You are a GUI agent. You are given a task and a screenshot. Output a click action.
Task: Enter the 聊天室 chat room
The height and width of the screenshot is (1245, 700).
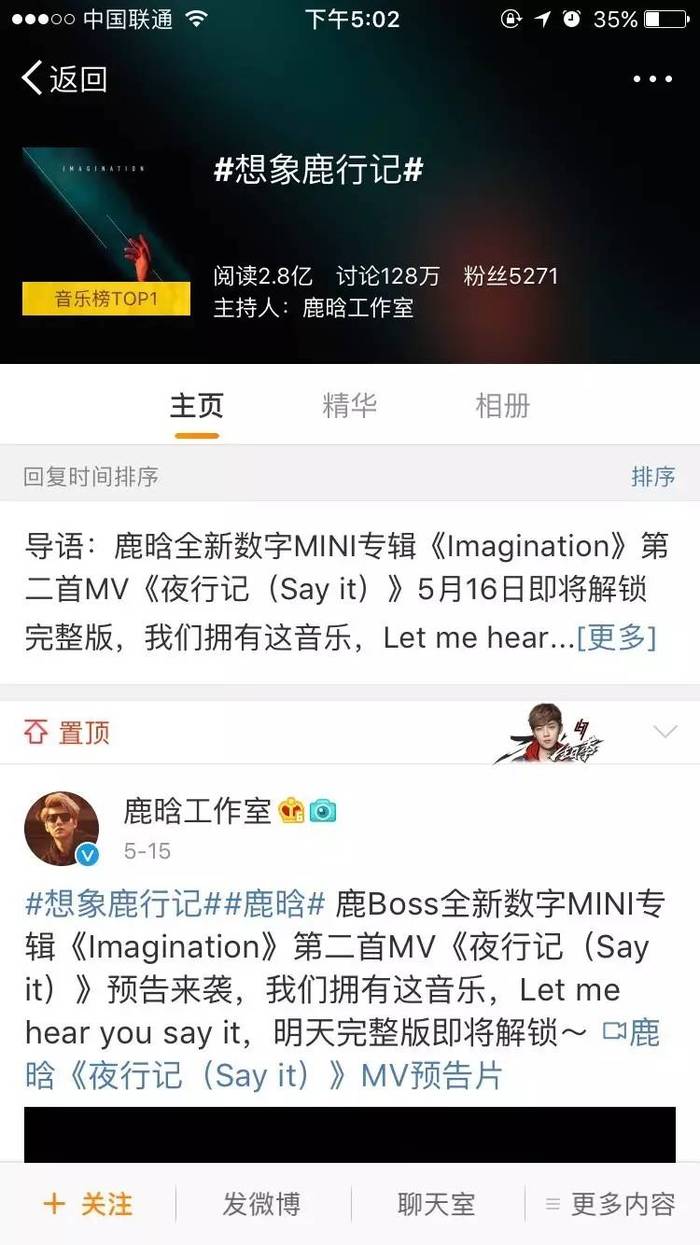pyautogui.click(x=436, y=1204)
